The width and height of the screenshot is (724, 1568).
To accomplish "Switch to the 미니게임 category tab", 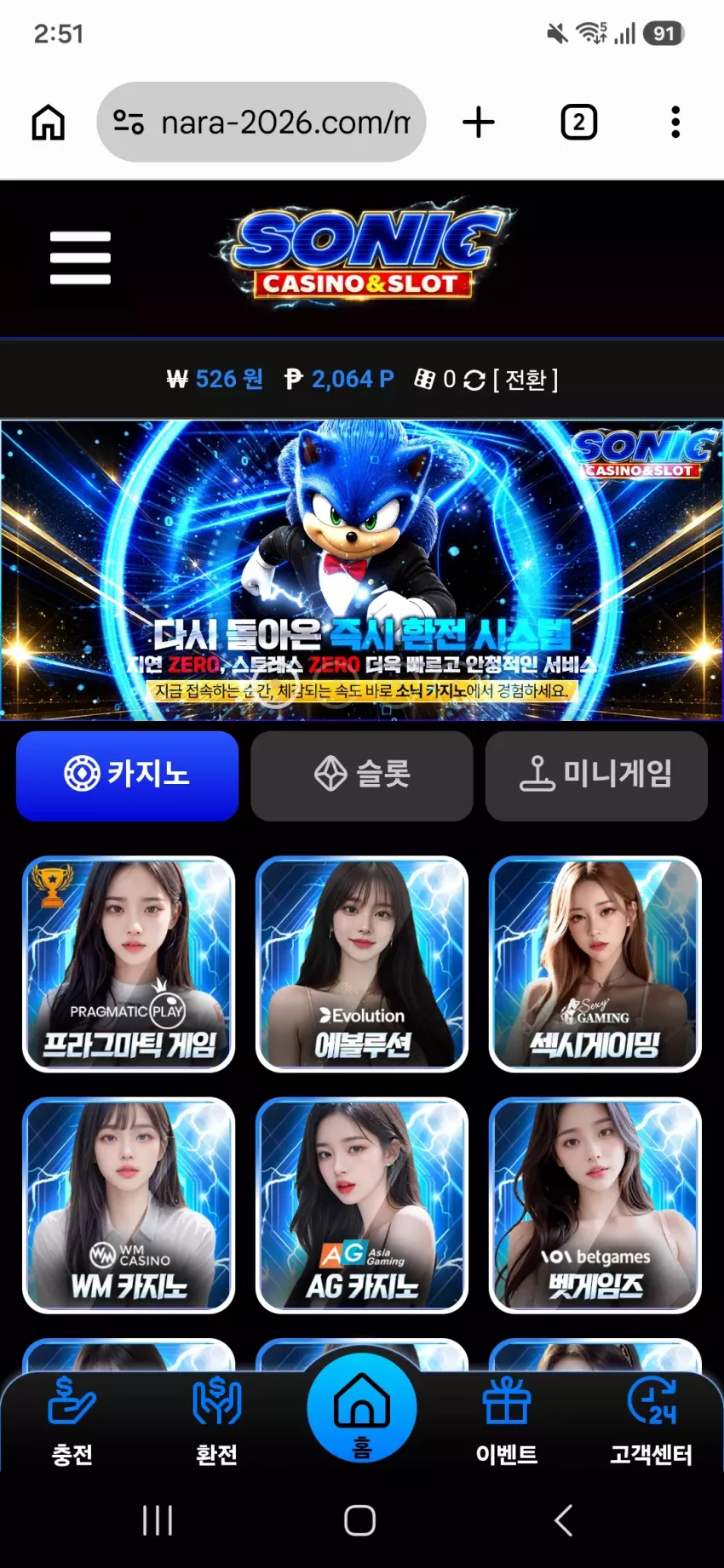I will click(596, 775).
